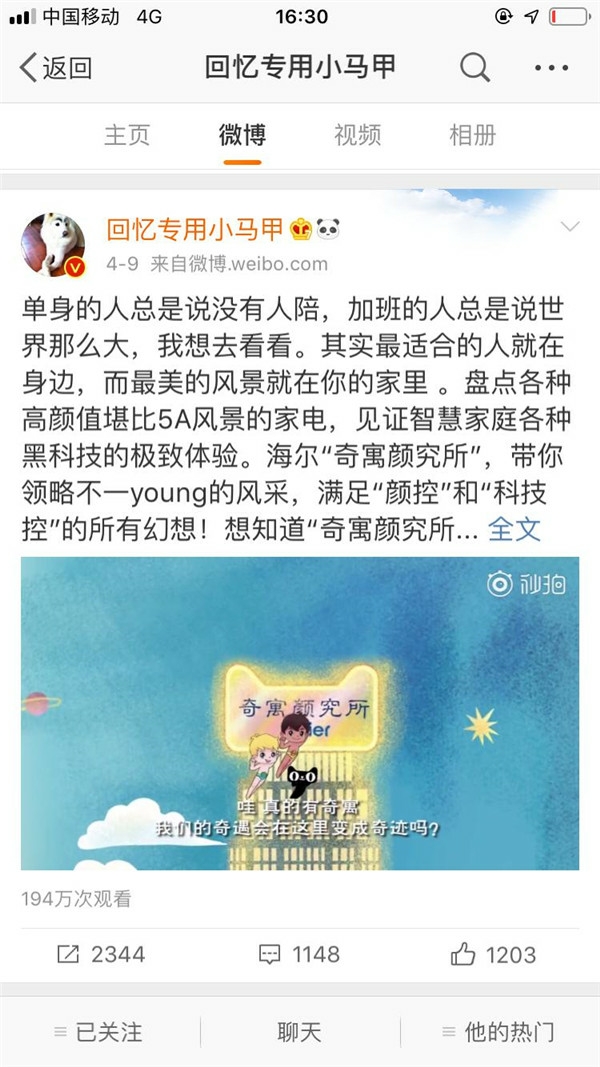This screenshot has width=600, height=1067.
Task: Switch to the 视频 tab
Action: [x=357, y=135]
